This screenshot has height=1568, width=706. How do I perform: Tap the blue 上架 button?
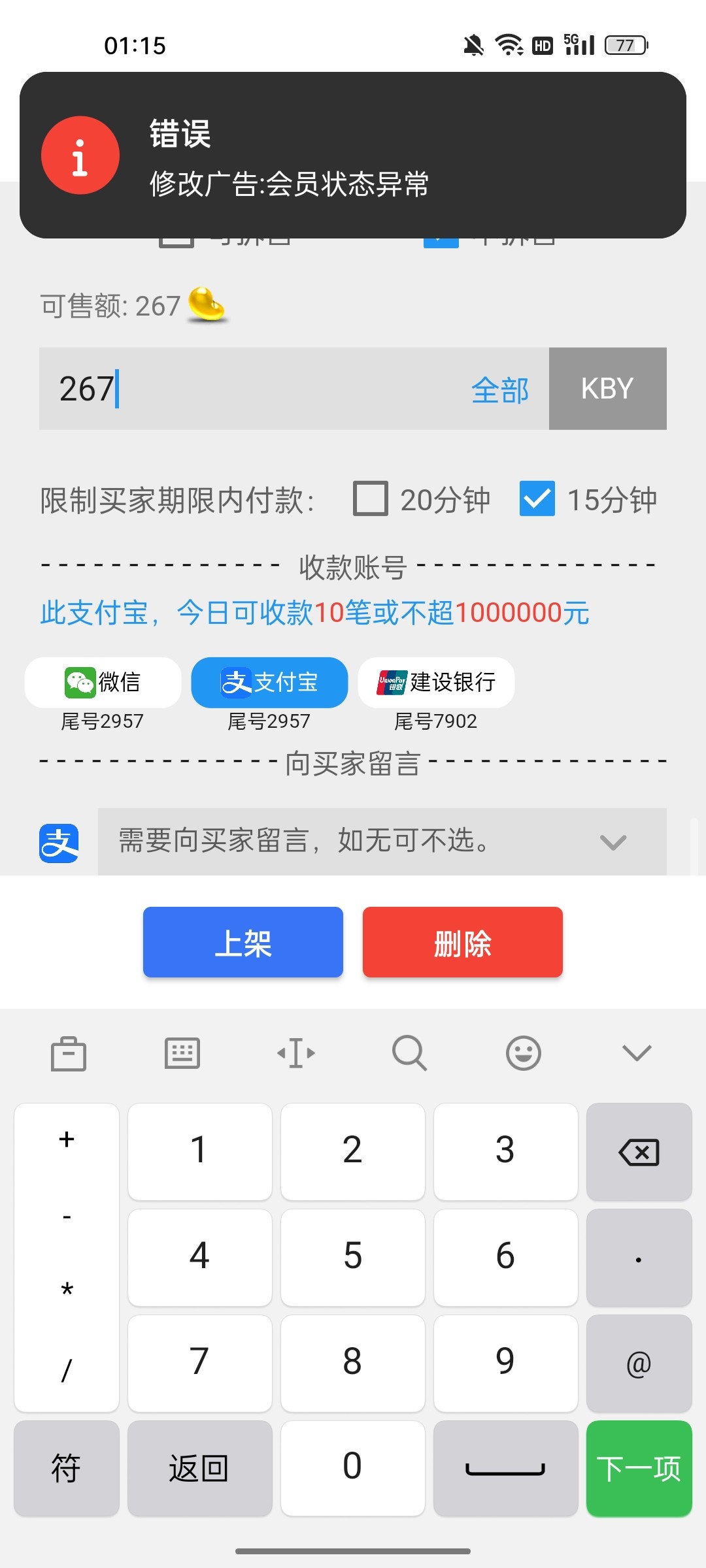point(243,942)
